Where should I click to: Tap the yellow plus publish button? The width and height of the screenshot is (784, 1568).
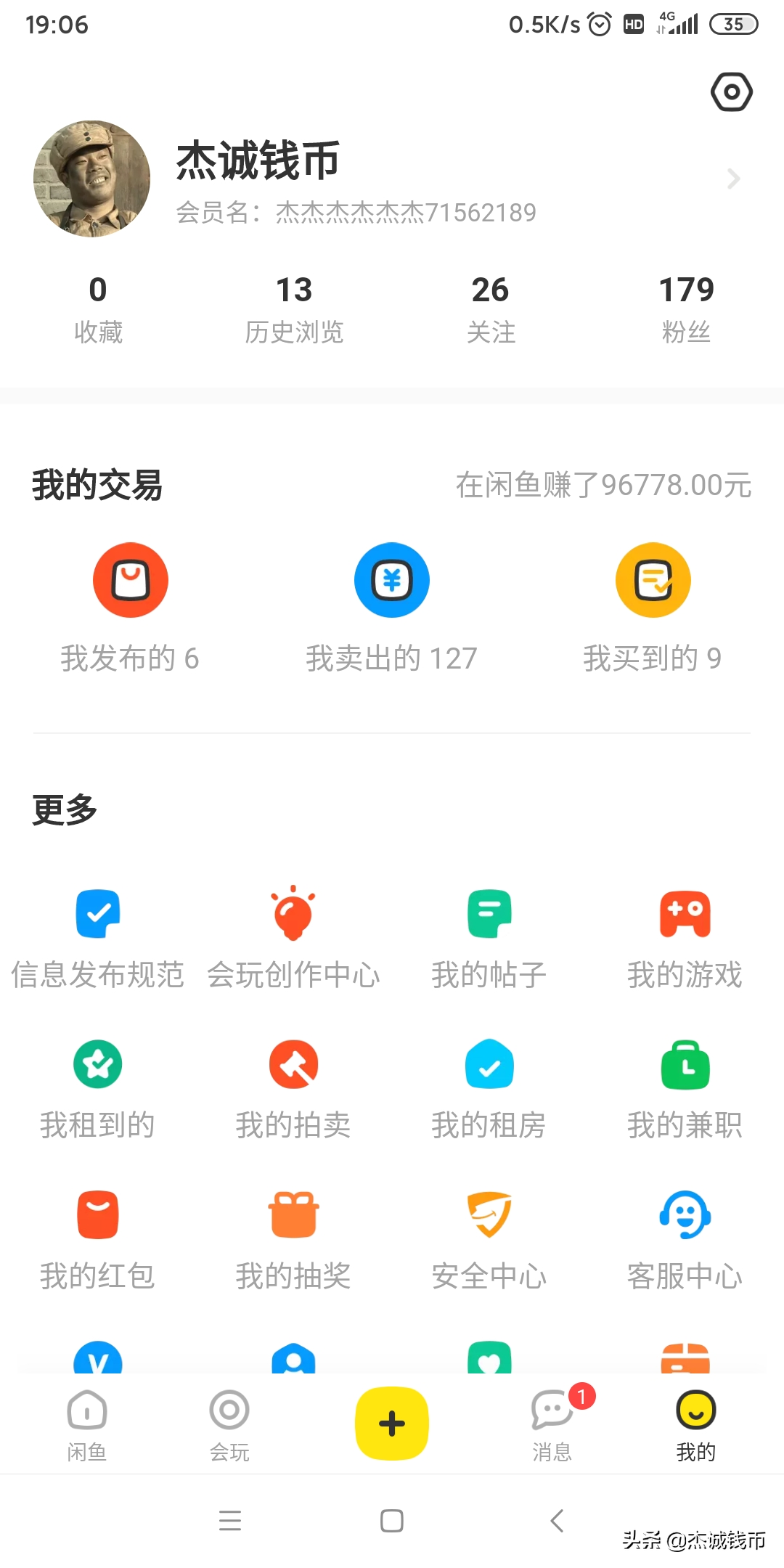pos(392,1423)
